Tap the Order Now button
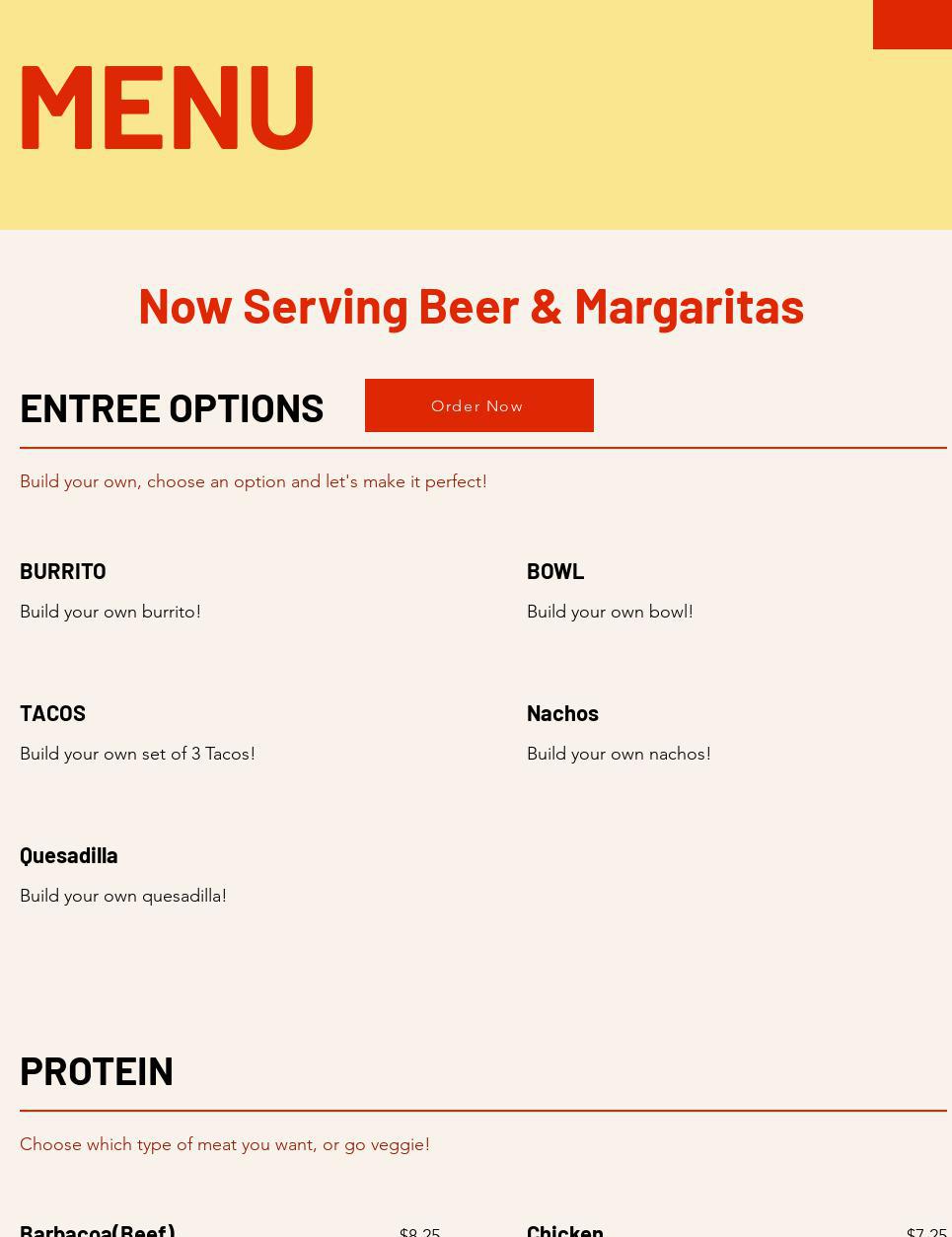The image size is (952, 1237). [x=478, y=405]
